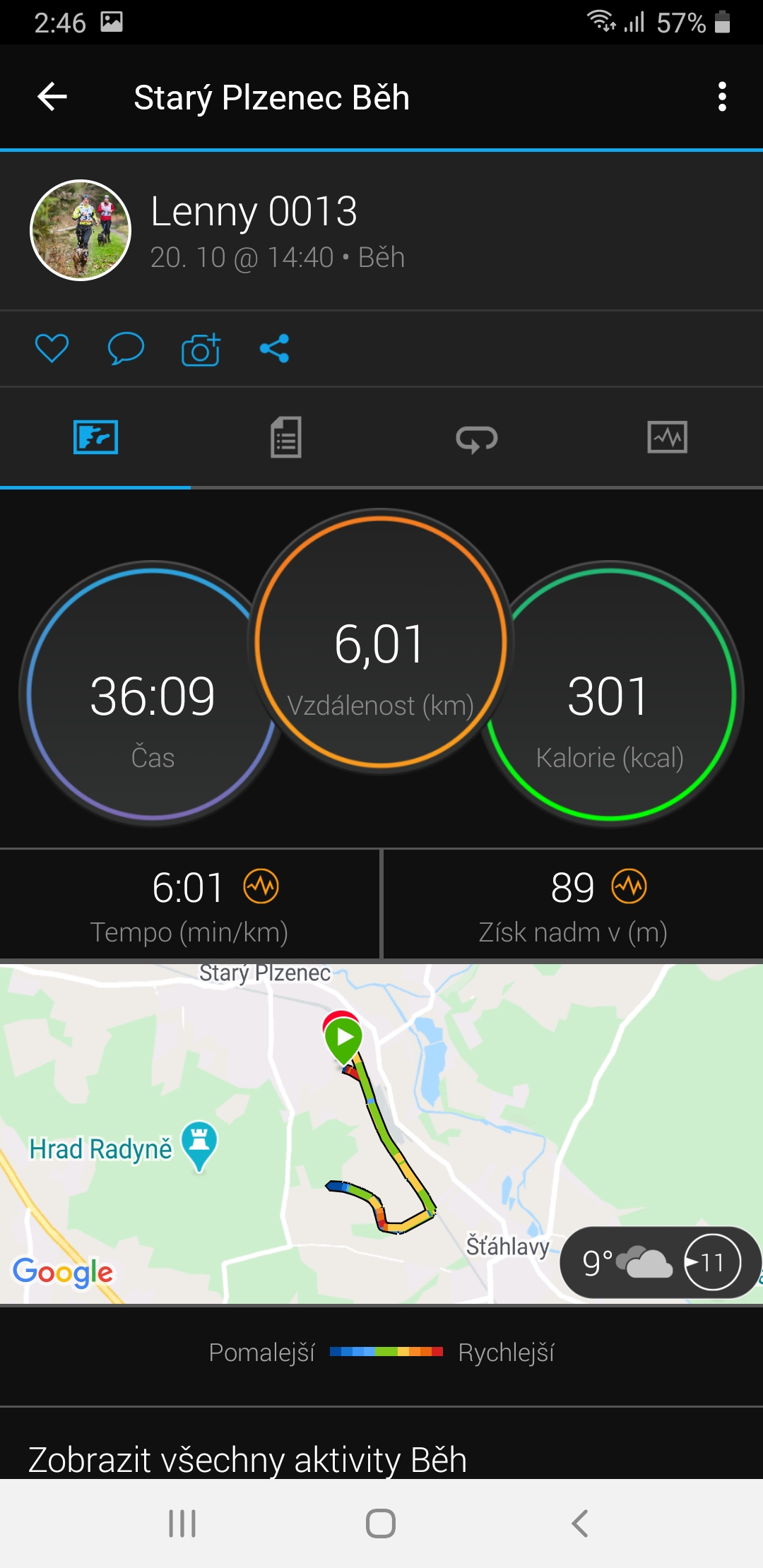Open the pace chart icon next to 6:01
Viewport: 763px width, 1568px height.
tap(261, 886)
